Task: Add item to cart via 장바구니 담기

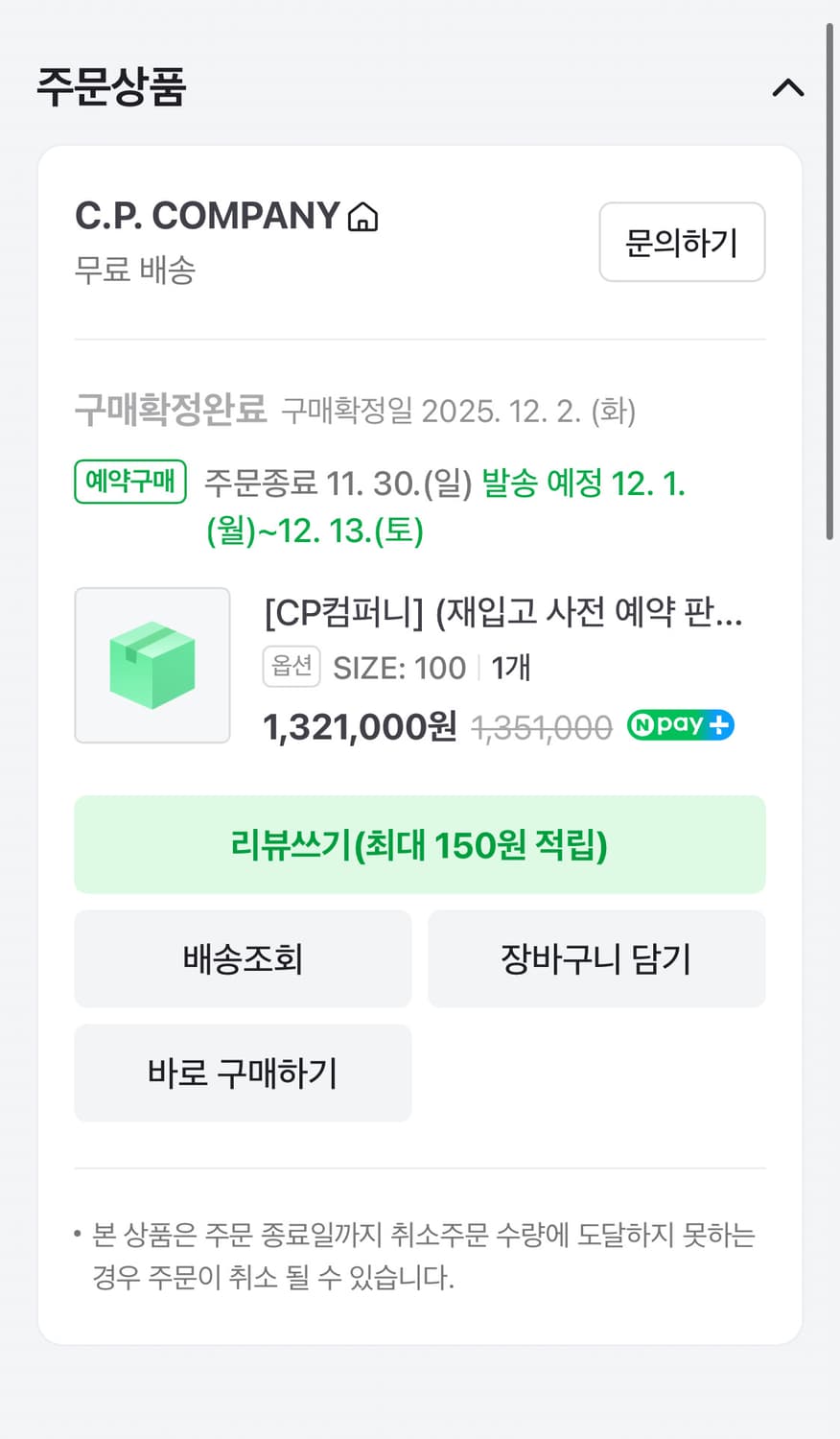Action: [596, 958]
